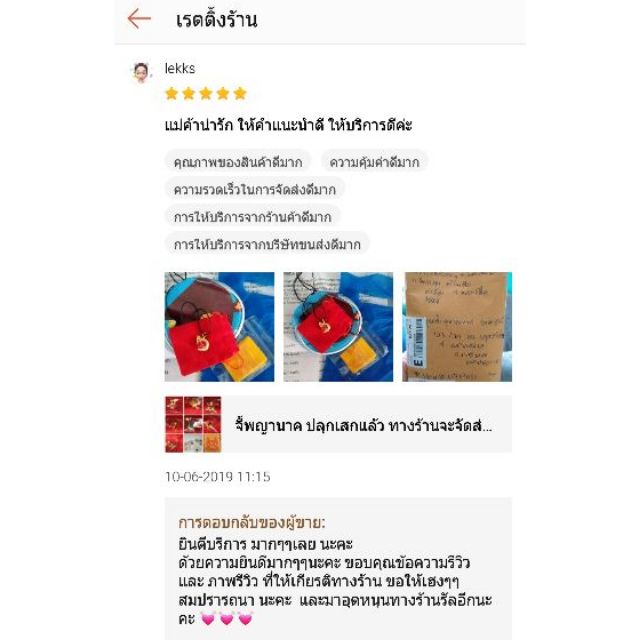Go back using the top arrow
This screenshot has height=640, width=640.
coord(139,19)
